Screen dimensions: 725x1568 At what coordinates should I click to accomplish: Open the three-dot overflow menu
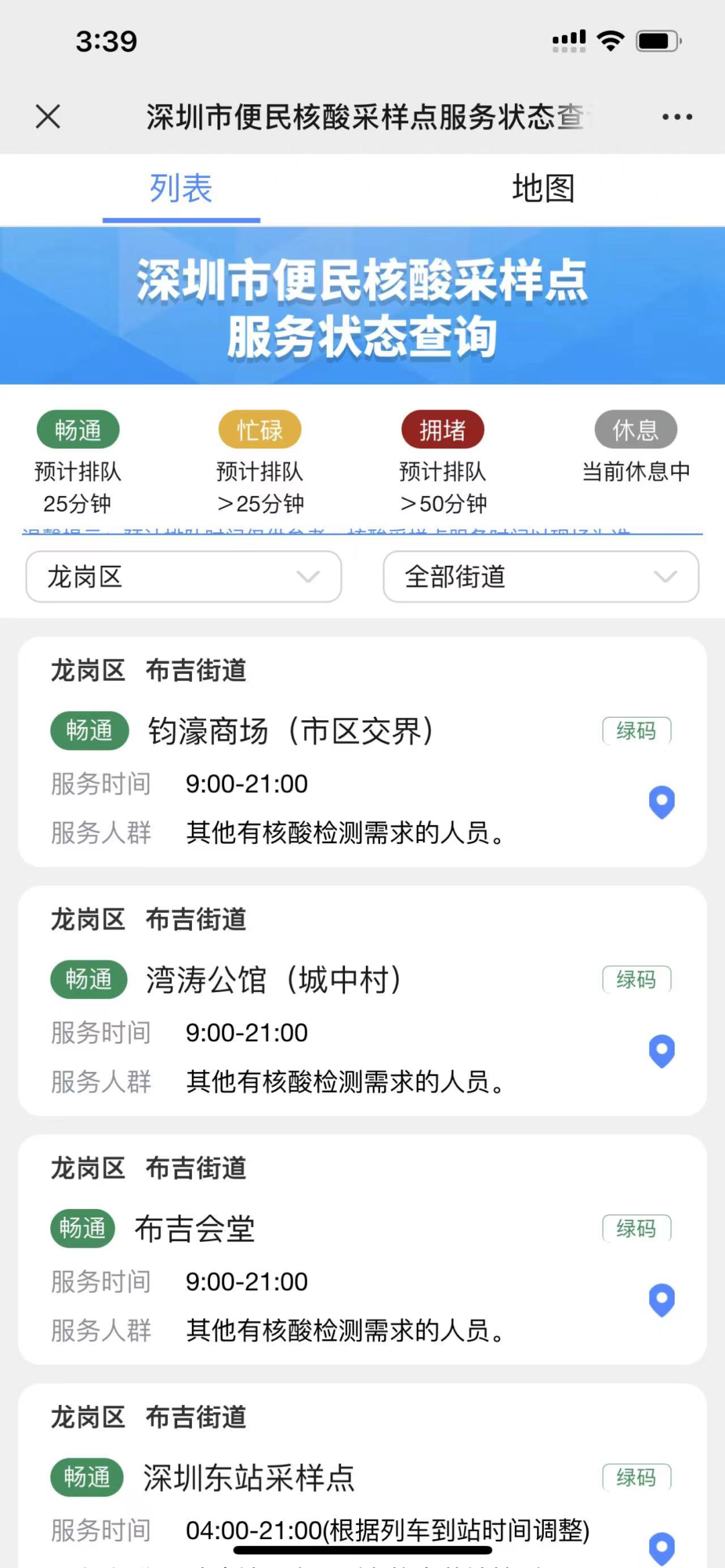[x=677, y=117]
